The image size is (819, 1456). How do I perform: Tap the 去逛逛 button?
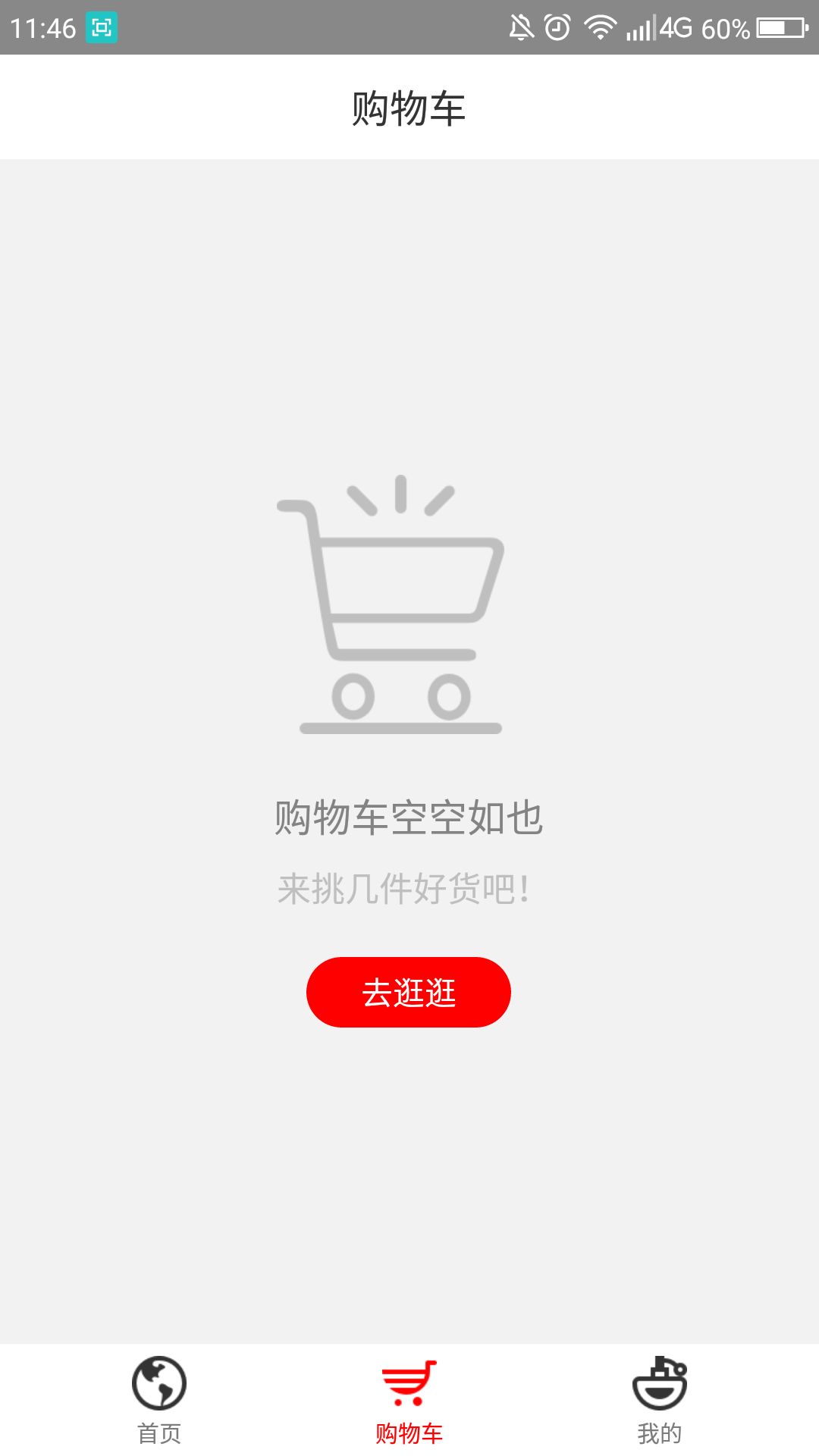pyautogui.click(x=409, y=992)
